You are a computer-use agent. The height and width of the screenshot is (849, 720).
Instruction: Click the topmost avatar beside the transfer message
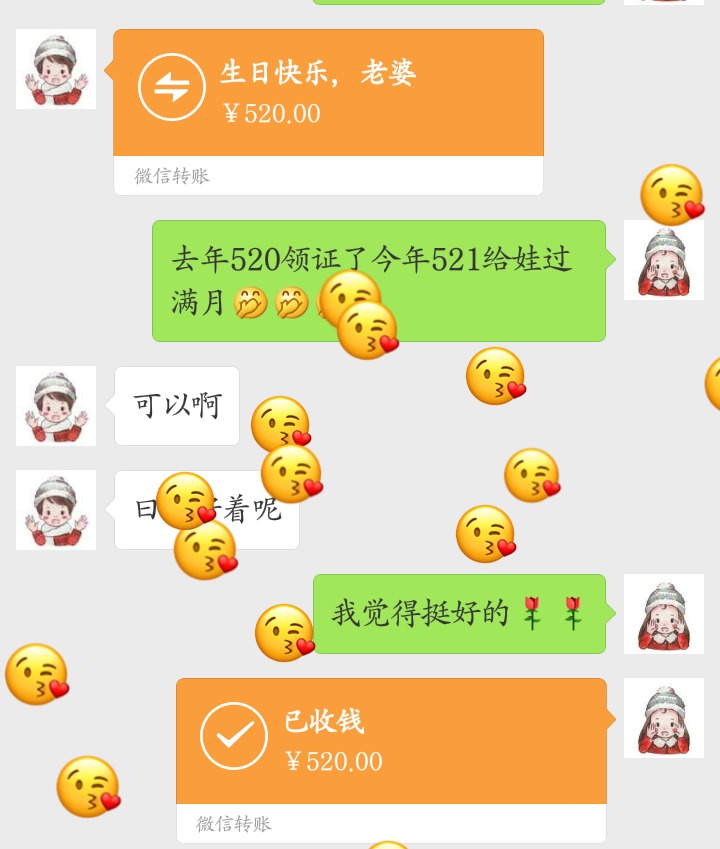[x=55, y=69]
